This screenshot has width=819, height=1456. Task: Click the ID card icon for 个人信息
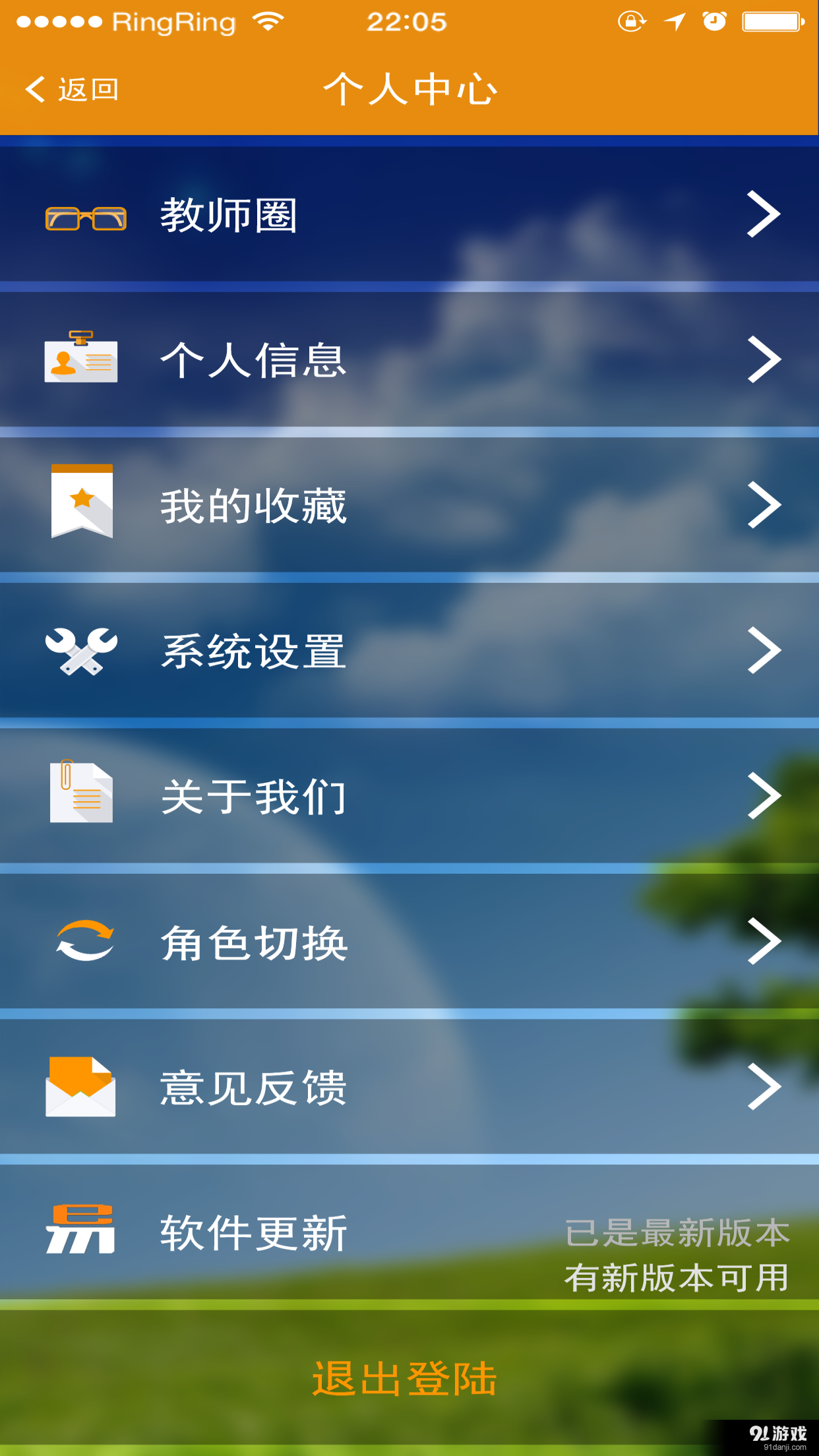pos(80,358)
